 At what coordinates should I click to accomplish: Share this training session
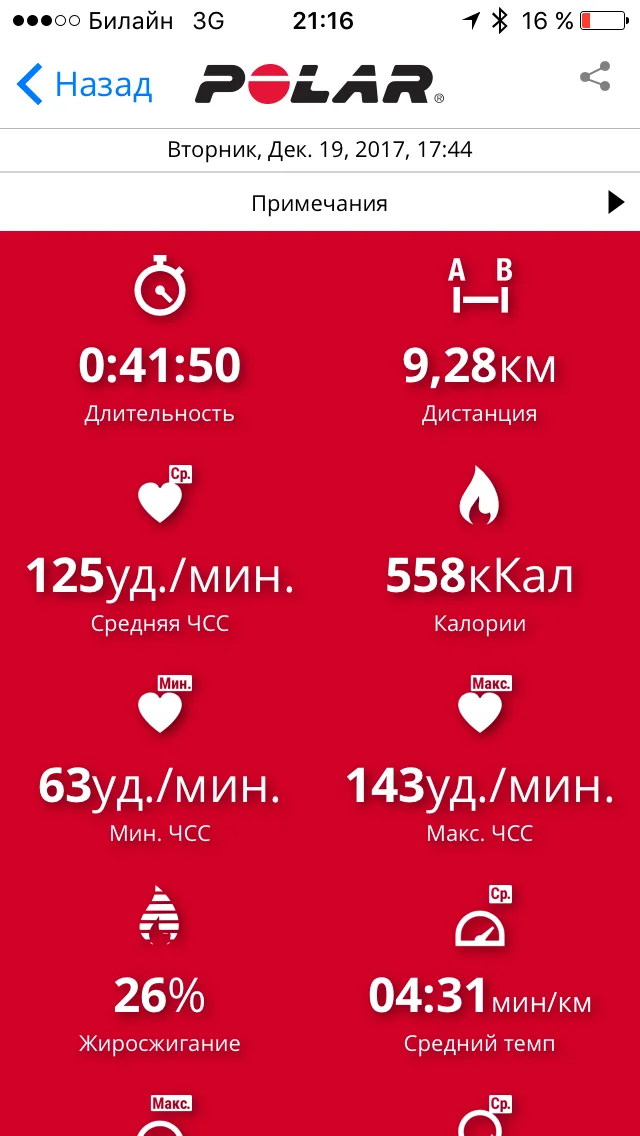[595, 78]
